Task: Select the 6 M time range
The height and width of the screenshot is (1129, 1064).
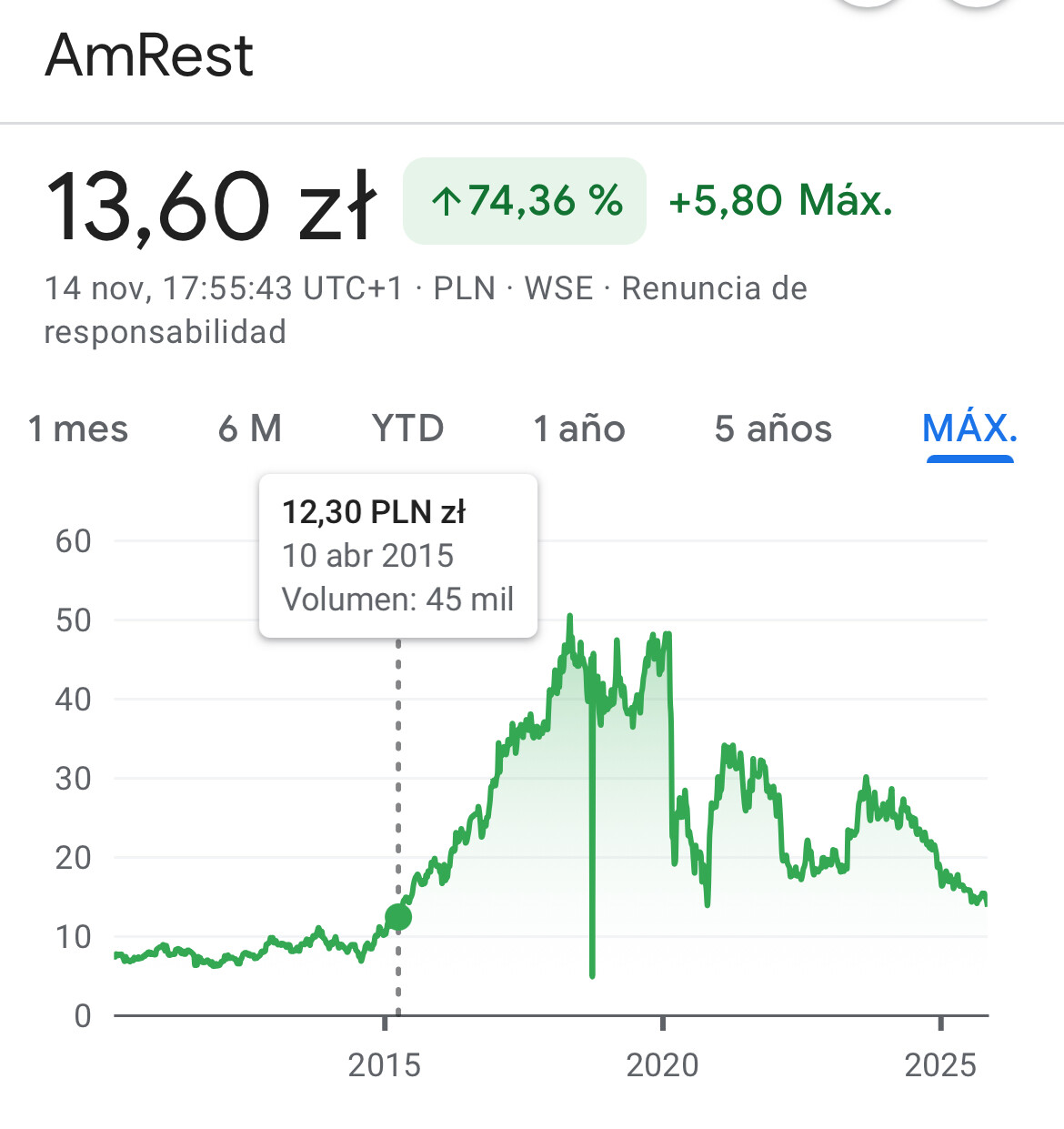Action: coord(250,428)
